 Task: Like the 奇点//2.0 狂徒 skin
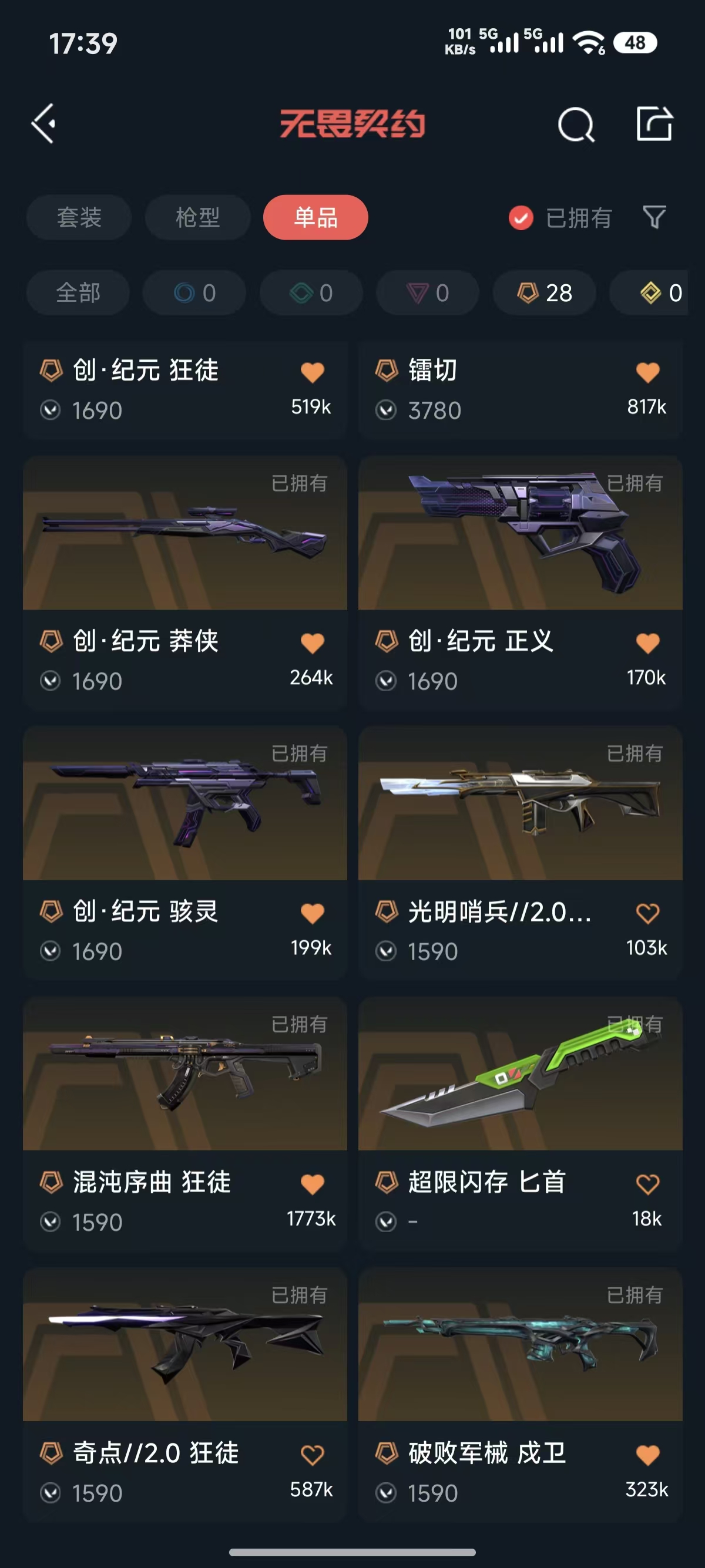313,1455
